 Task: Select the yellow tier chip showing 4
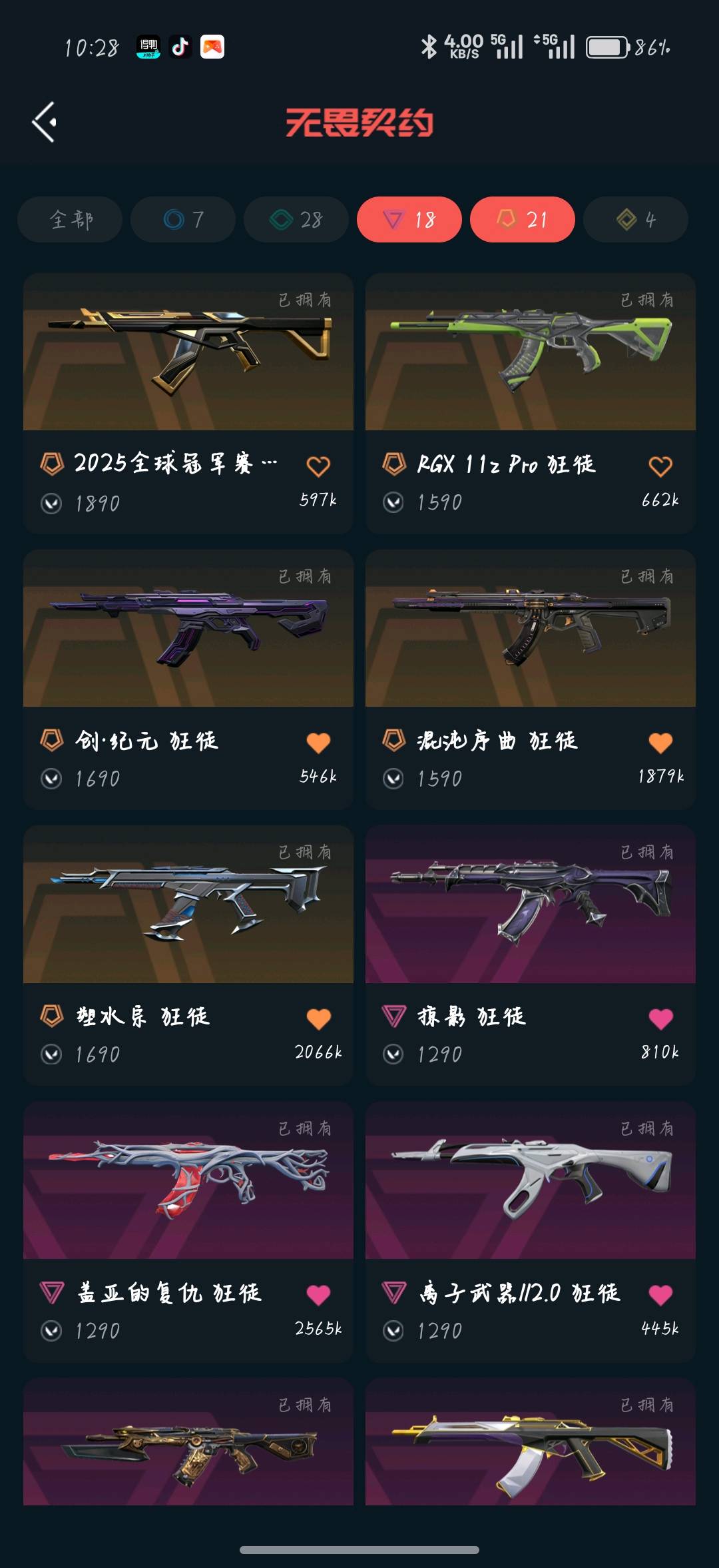(x=636, y=219)
